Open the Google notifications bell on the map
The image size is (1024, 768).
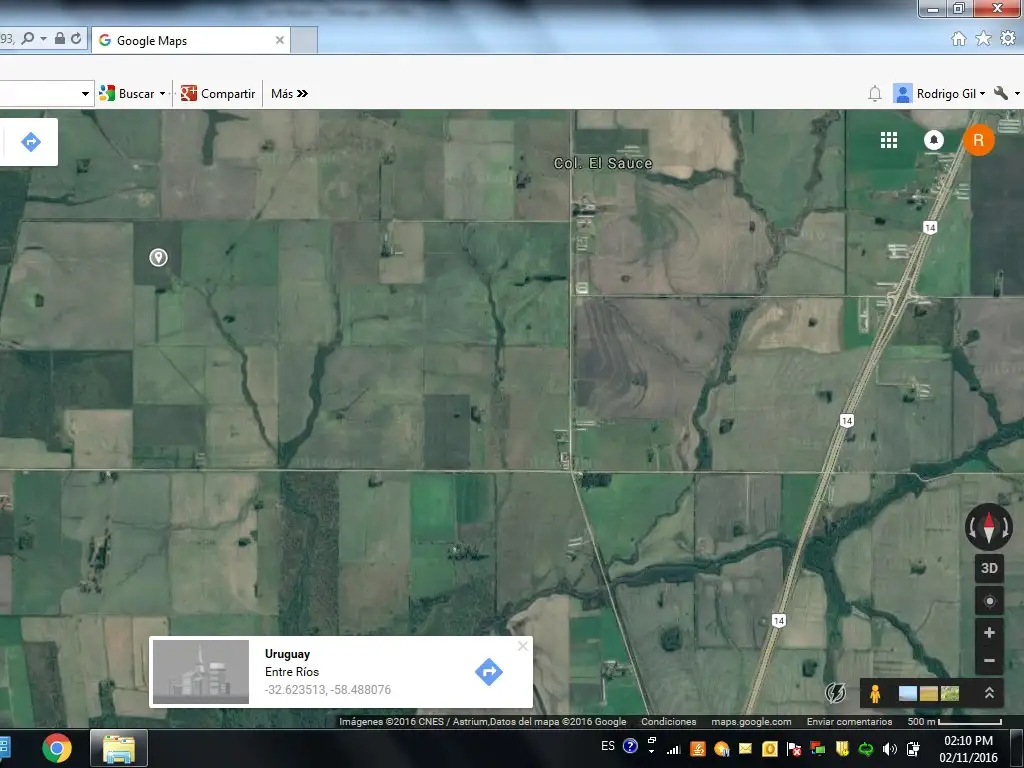pos(934,140)
